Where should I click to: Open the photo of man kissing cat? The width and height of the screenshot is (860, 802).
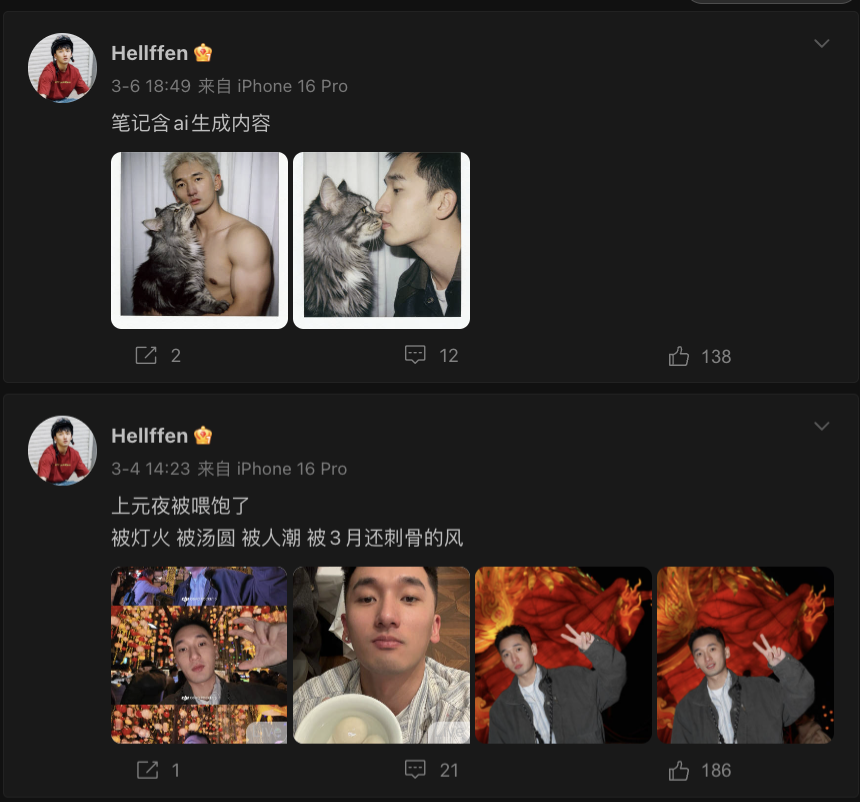coord(381,239)
